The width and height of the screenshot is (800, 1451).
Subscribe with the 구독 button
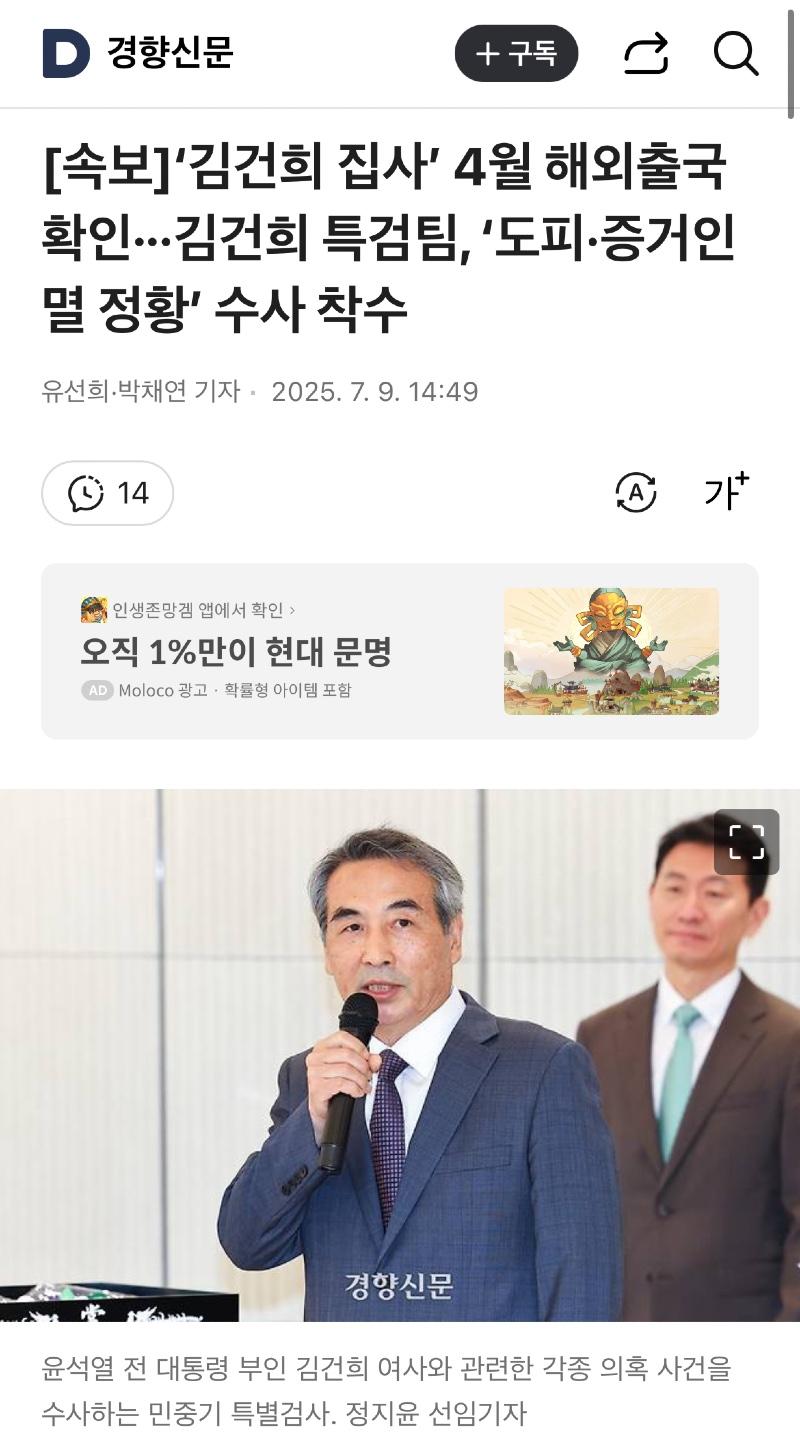pyautogui.click(x=516, y=53)
